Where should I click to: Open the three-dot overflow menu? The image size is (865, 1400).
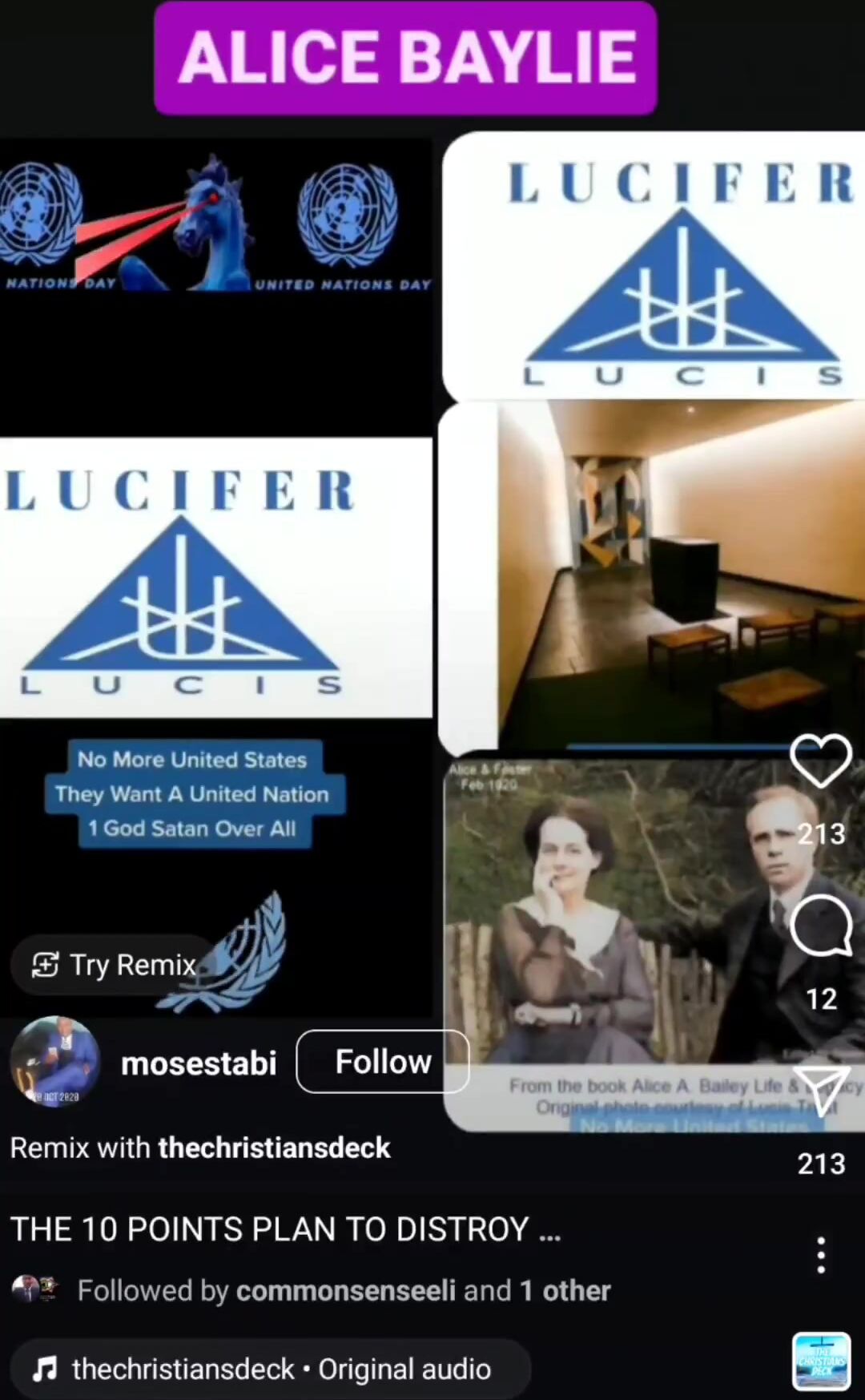click(x=821, y=1255)
